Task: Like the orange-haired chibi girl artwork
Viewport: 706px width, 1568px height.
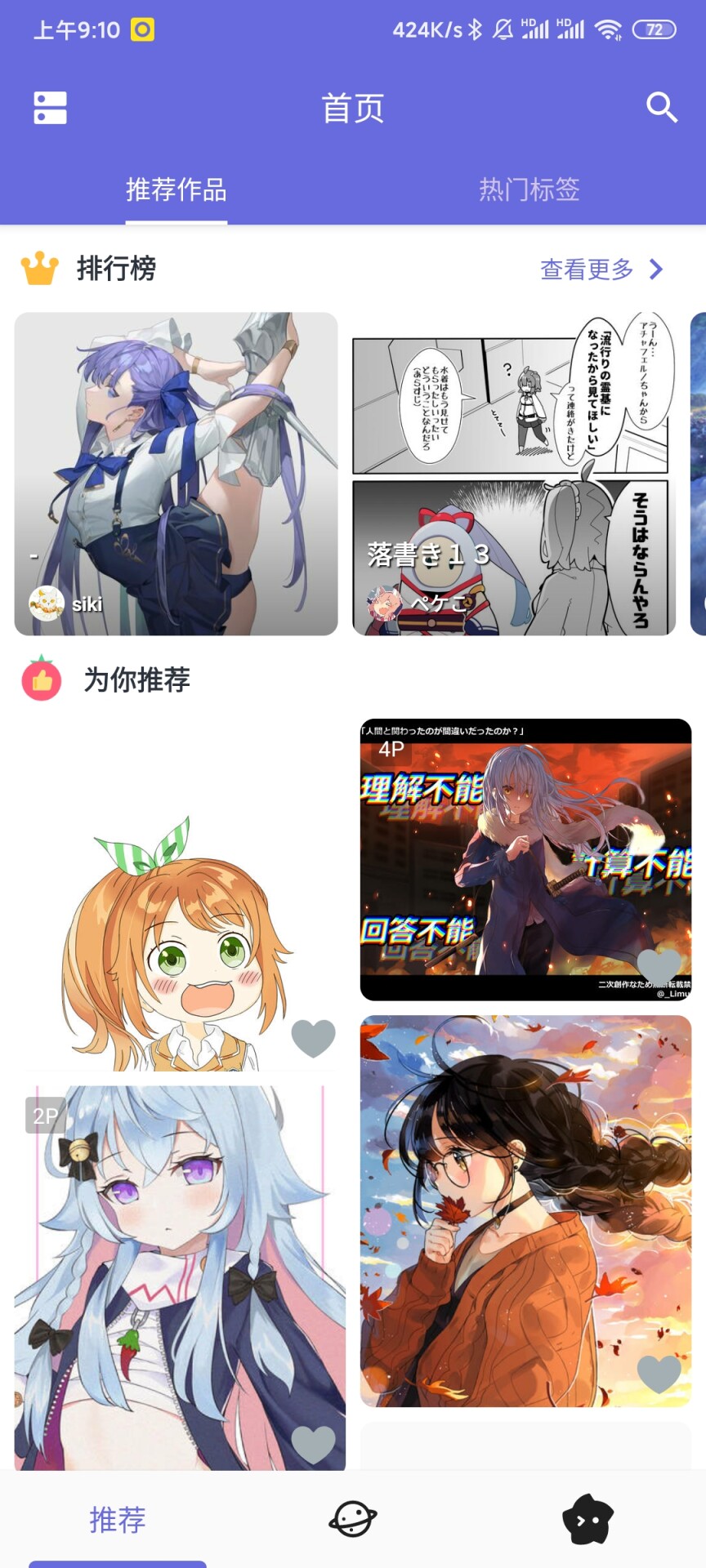Action: (313, 1038)
